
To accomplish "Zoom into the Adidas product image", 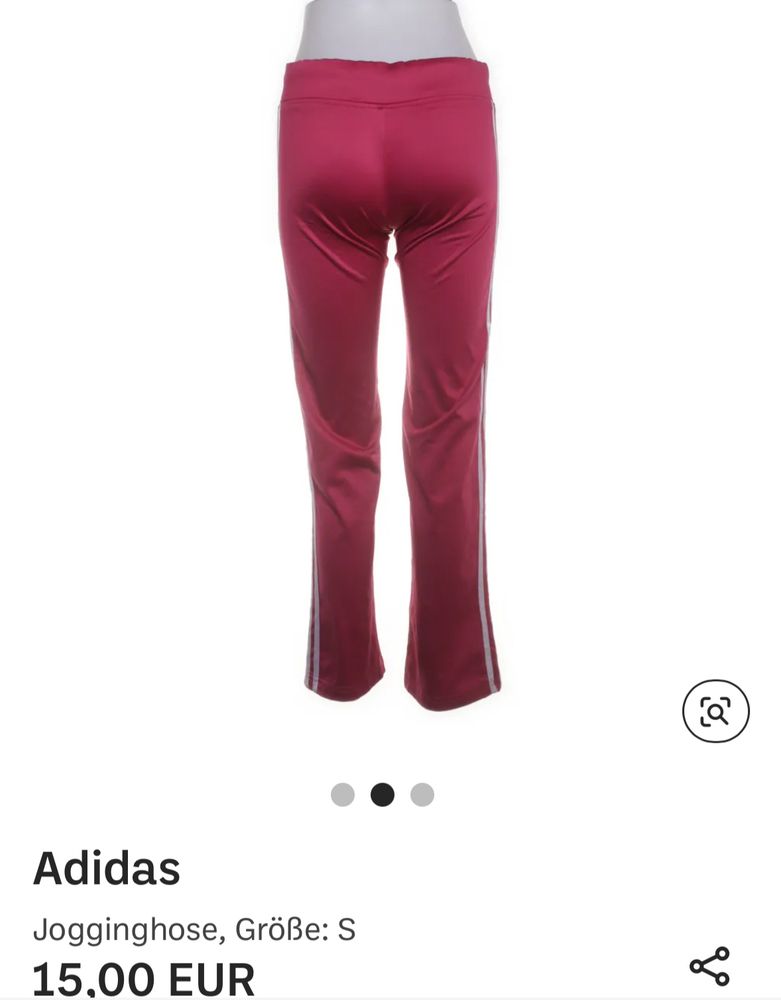I will pyautogui.click(x=715, y=711).
